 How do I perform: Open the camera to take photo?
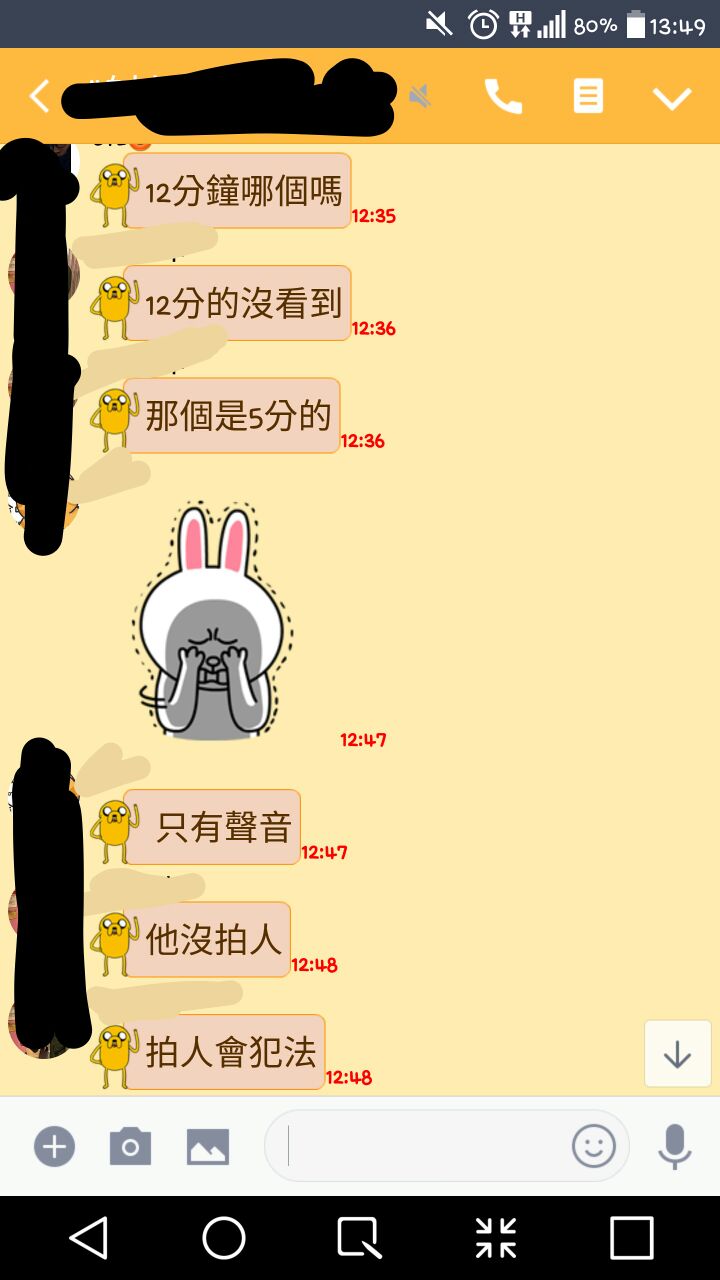tap(130, 1146)
